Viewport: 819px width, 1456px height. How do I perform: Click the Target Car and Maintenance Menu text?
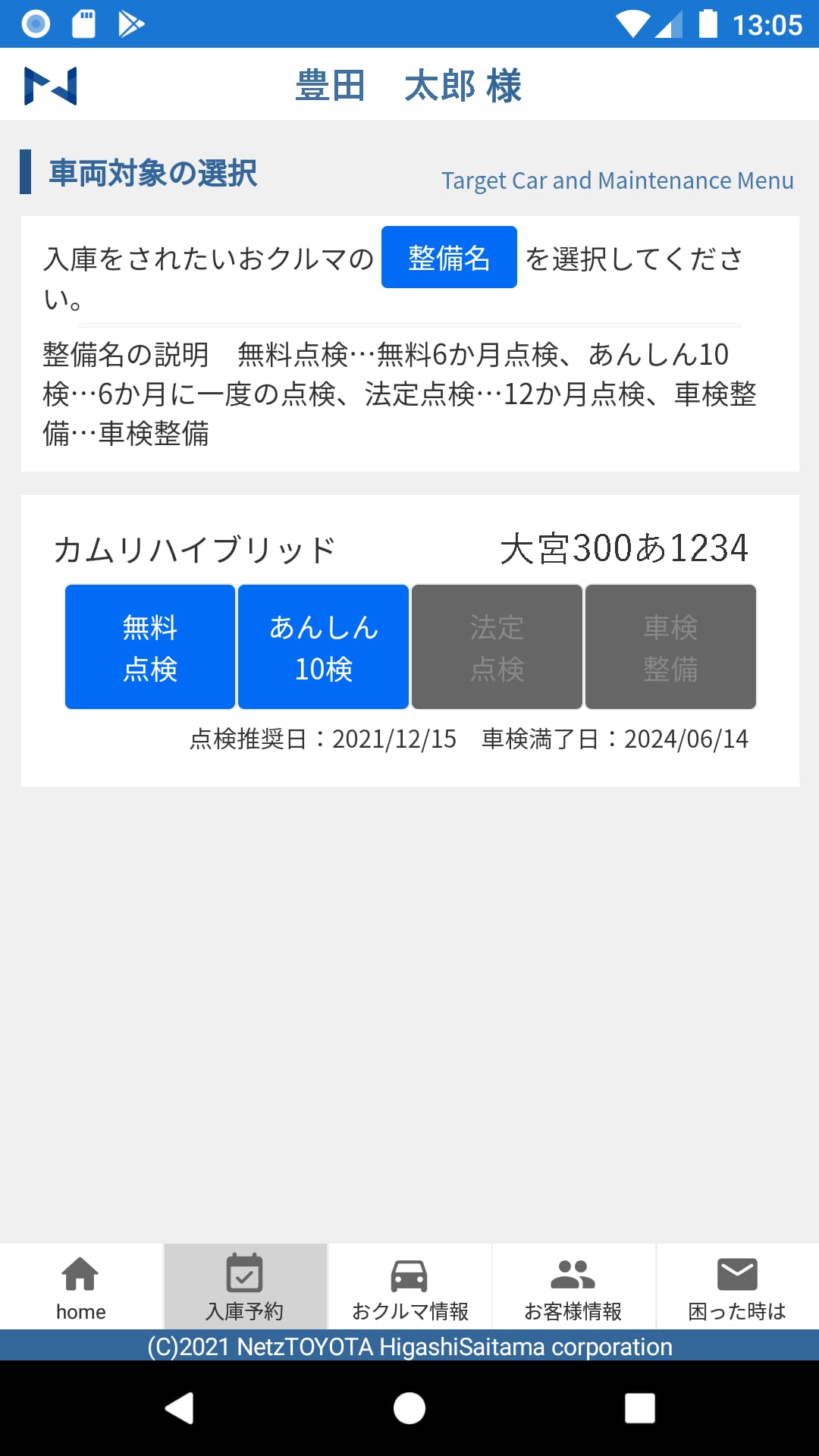[617, 180]
